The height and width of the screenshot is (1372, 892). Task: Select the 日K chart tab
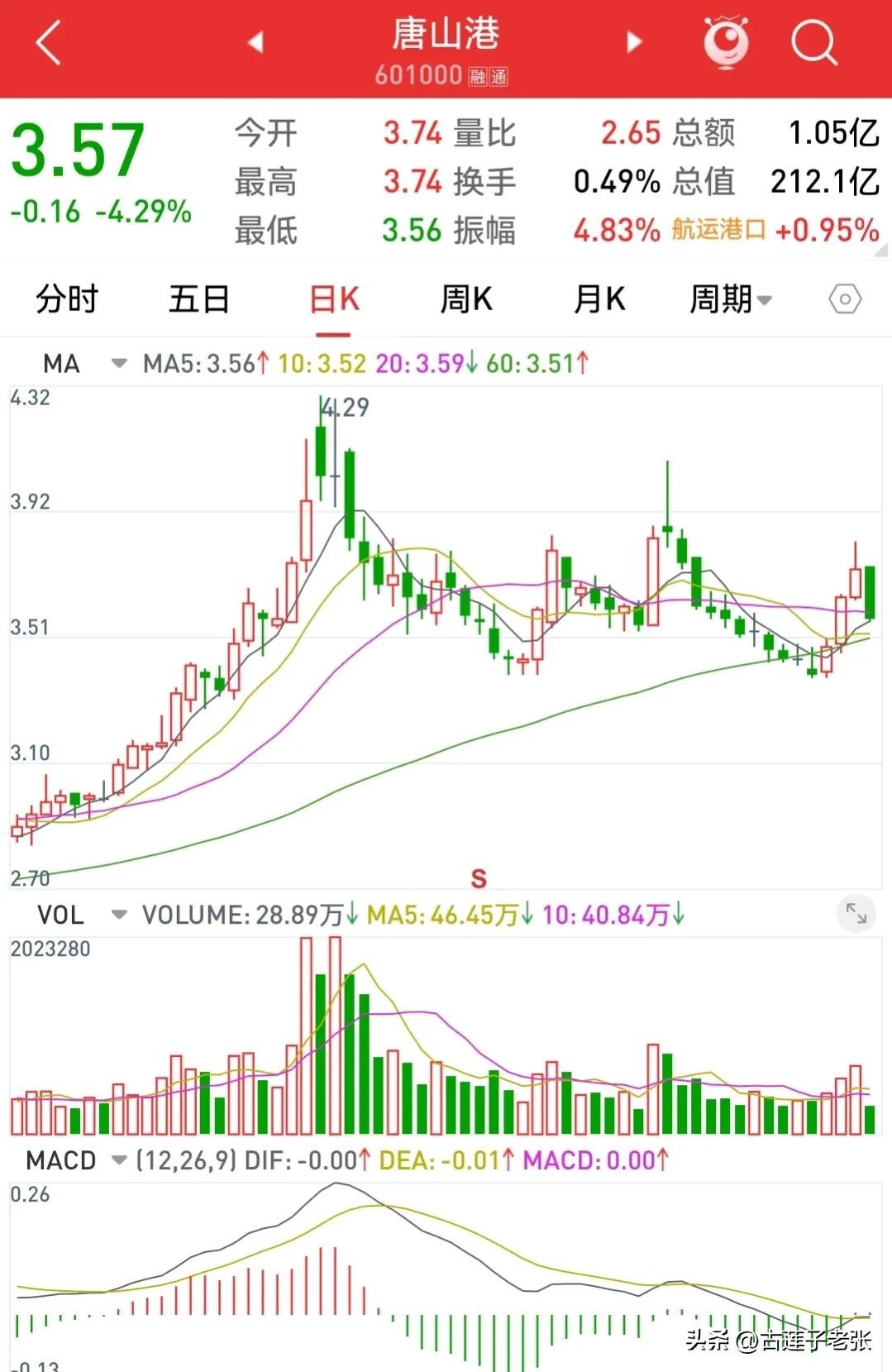click(x=334, y=299)
